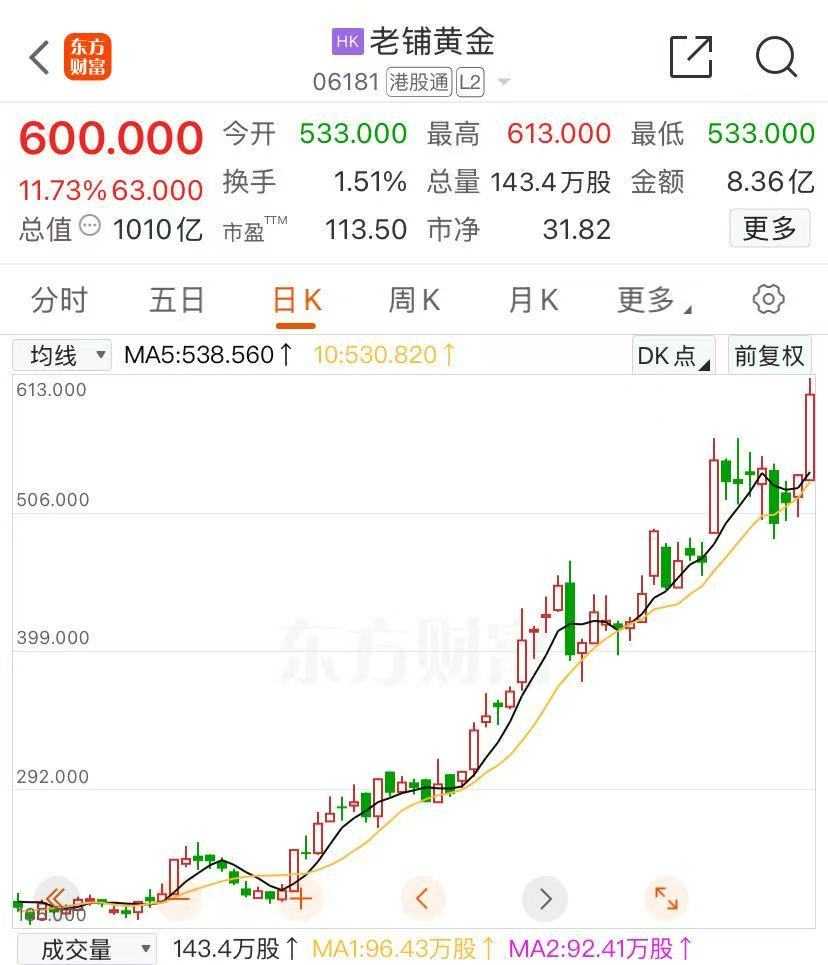Switch to the 月K chart tab
This screenshot has width=828, height=965.
click(533, 300)
